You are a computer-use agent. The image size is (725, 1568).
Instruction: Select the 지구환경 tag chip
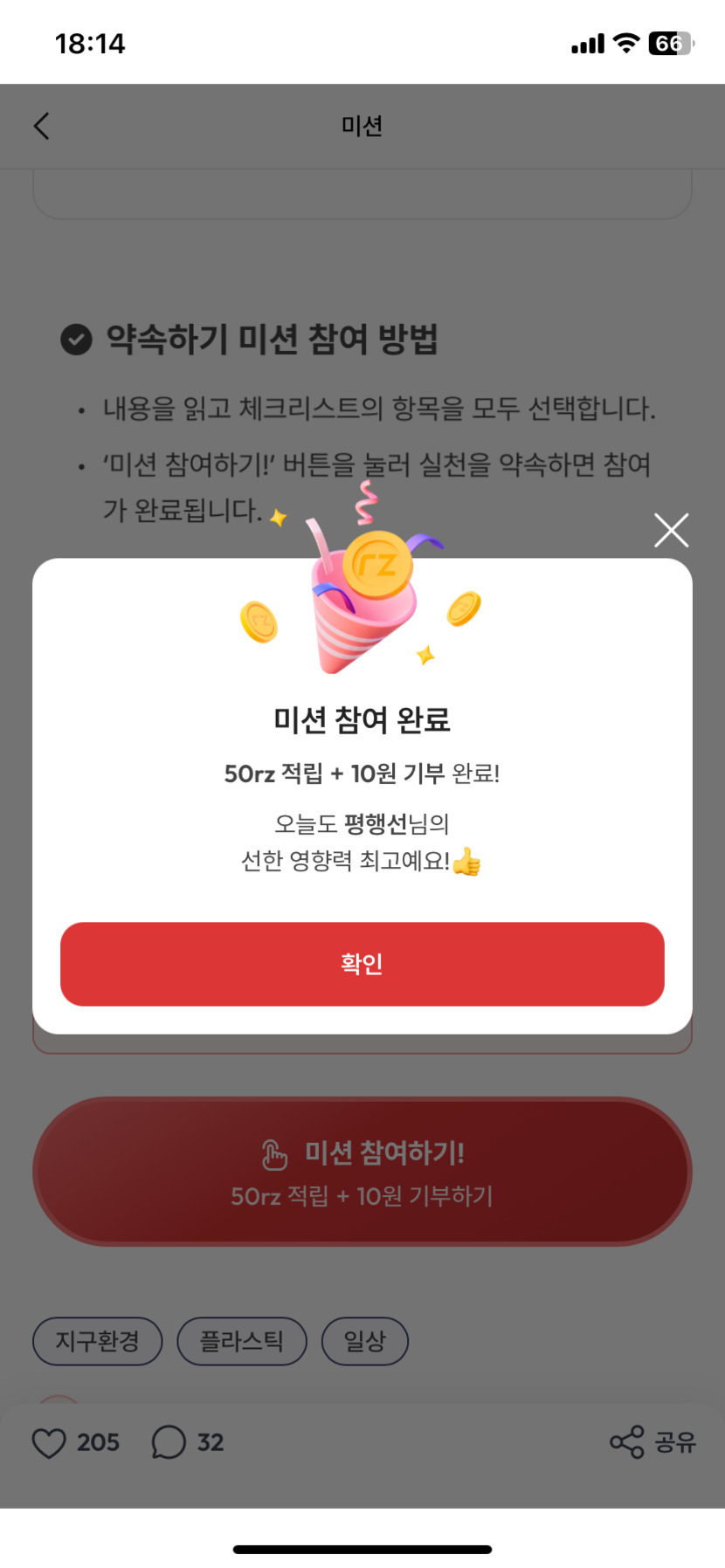(x=97, y=1340)
